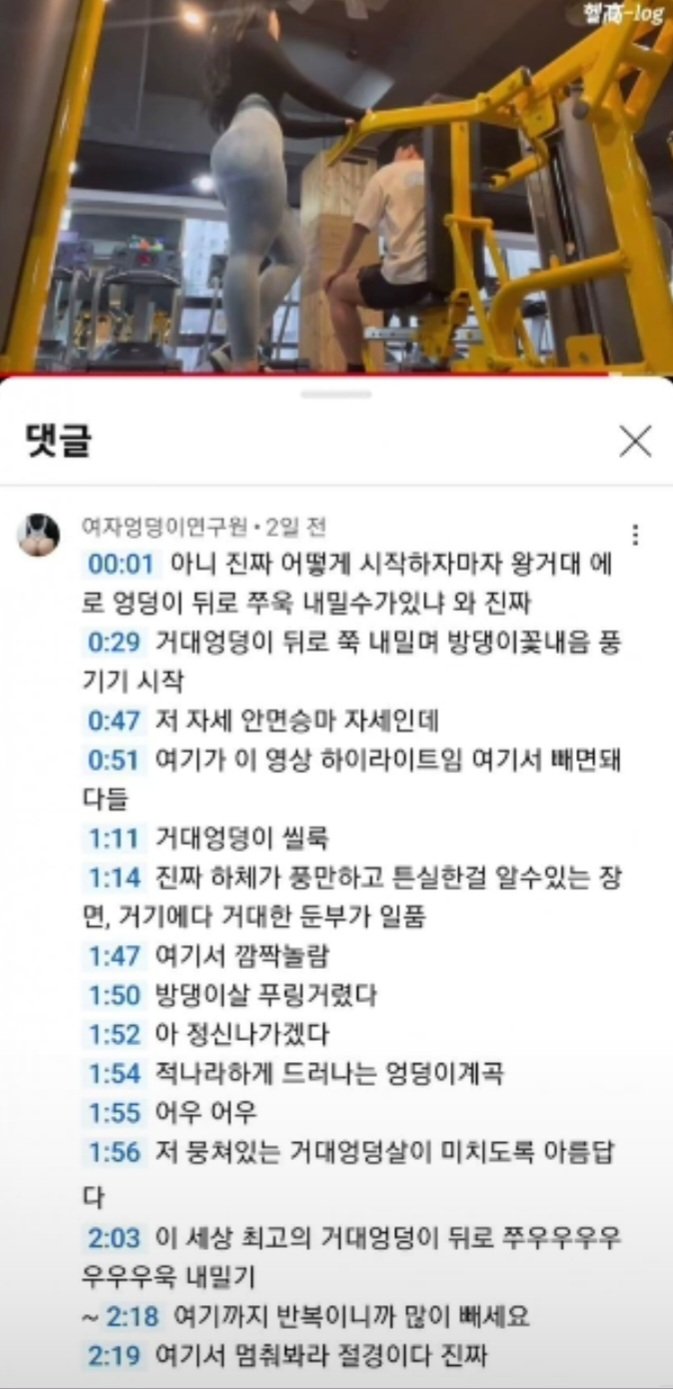Viewport: 673px width, 1389px height.
Task: Seek to timestamp 1:52
Action: coord(112,1033)
